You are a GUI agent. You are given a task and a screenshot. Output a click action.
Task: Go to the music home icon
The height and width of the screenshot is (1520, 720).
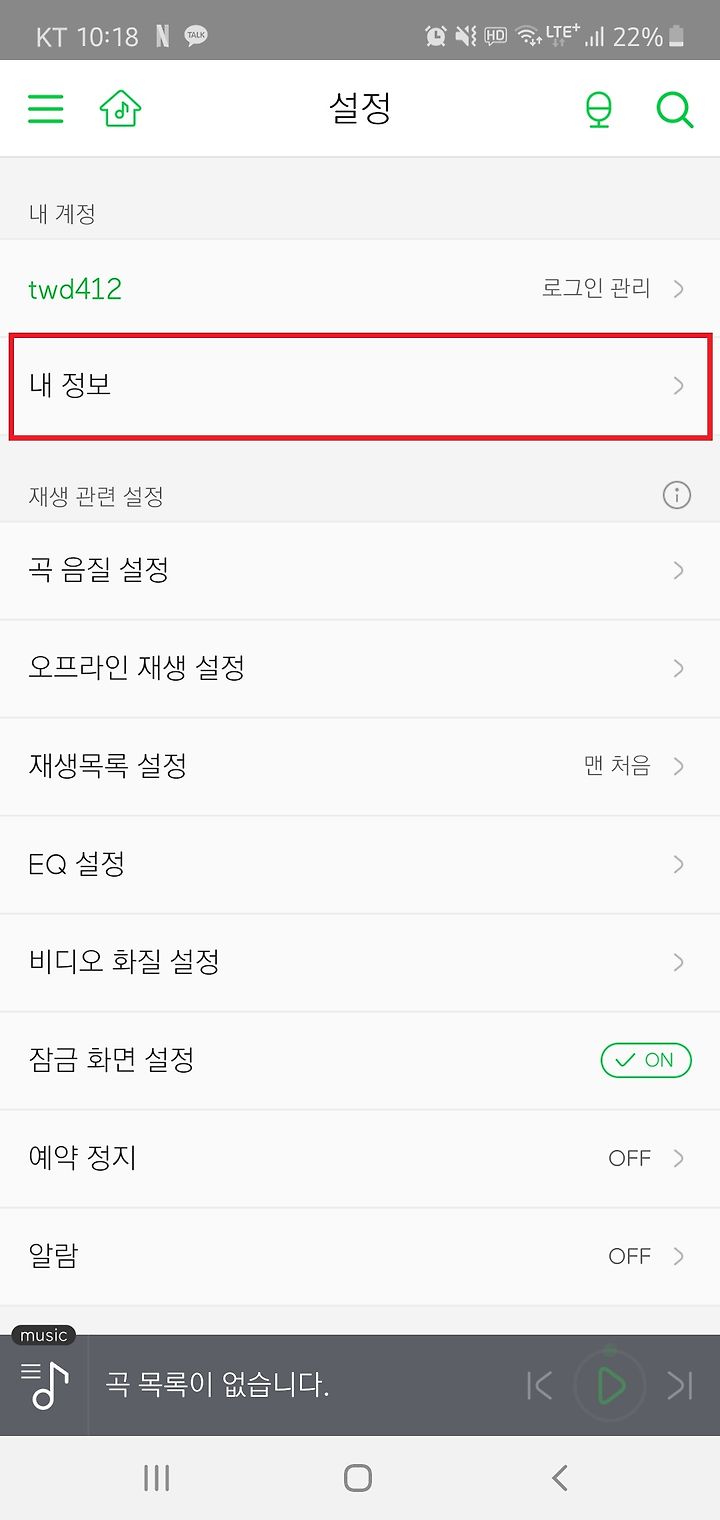click(x=121, y=108)
